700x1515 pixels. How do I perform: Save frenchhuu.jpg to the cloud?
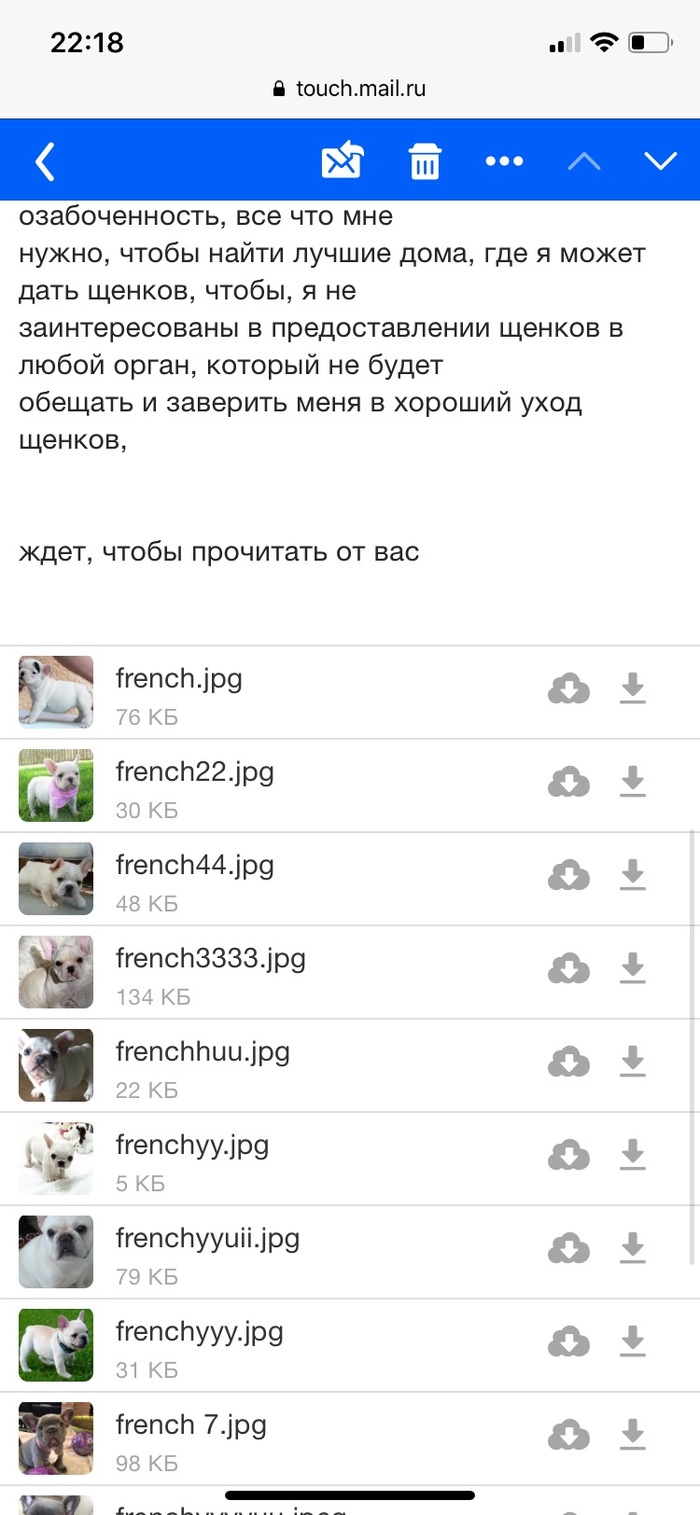point(568,1062)
